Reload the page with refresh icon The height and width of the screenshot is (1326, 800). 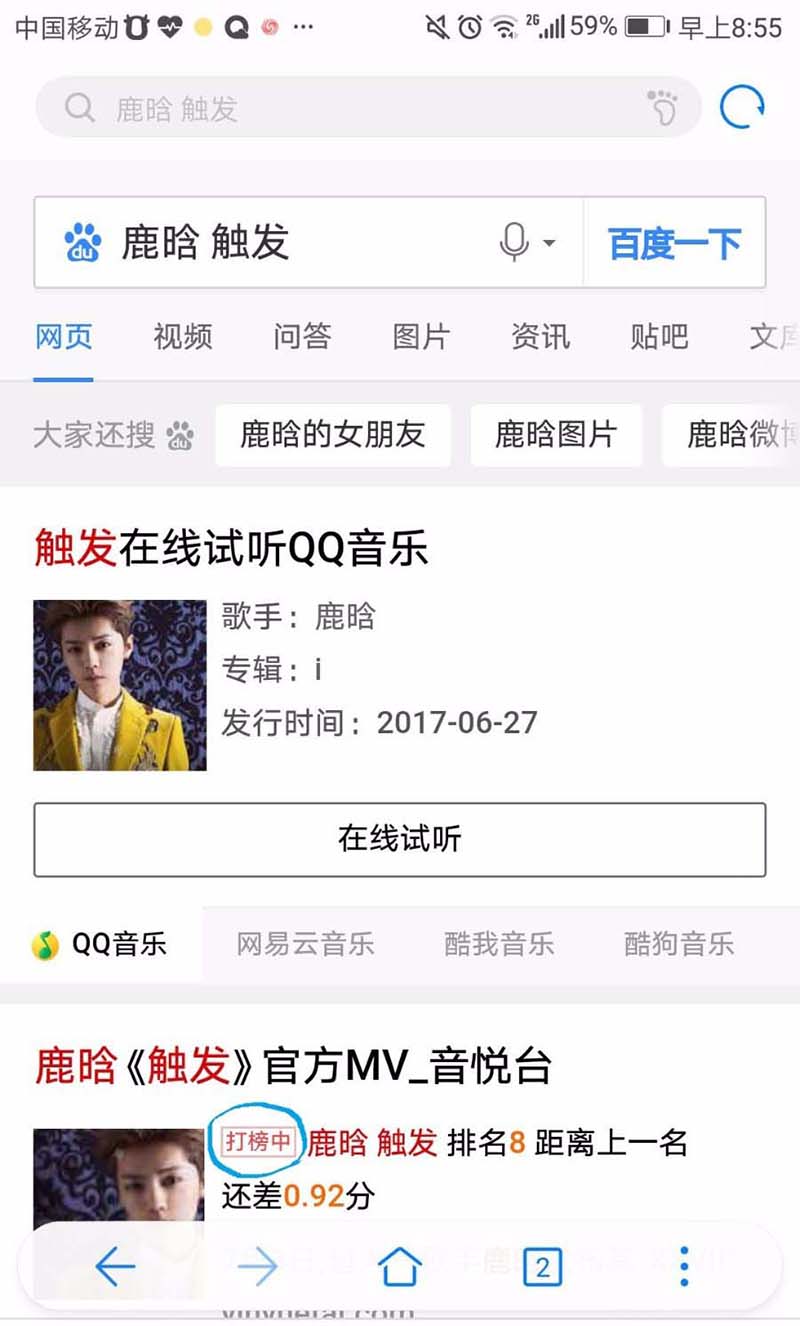[x=742, y=107]
